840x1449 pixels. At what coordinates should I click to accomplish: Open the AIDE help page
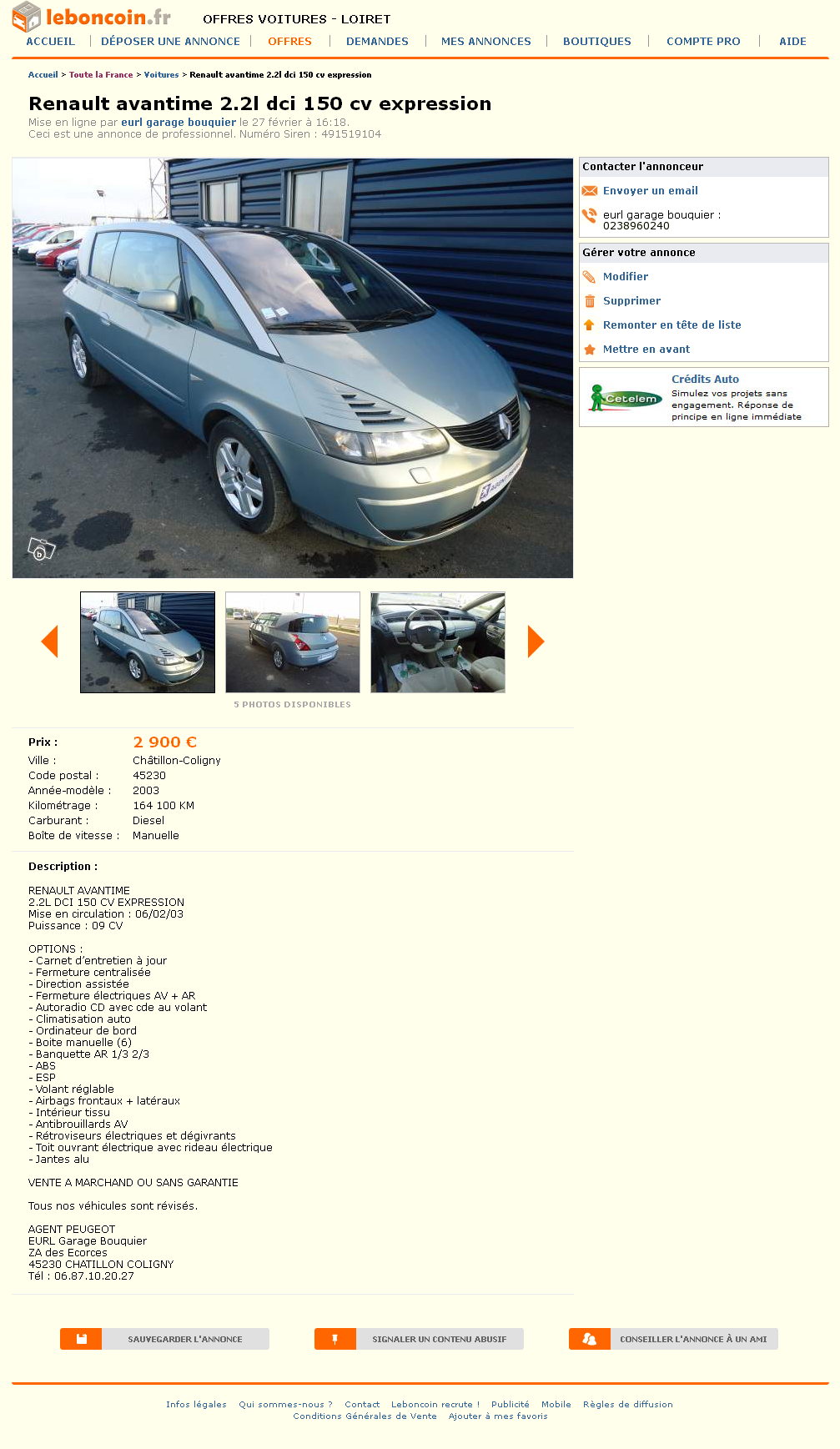pyautogui.click(x=792, y=41)
